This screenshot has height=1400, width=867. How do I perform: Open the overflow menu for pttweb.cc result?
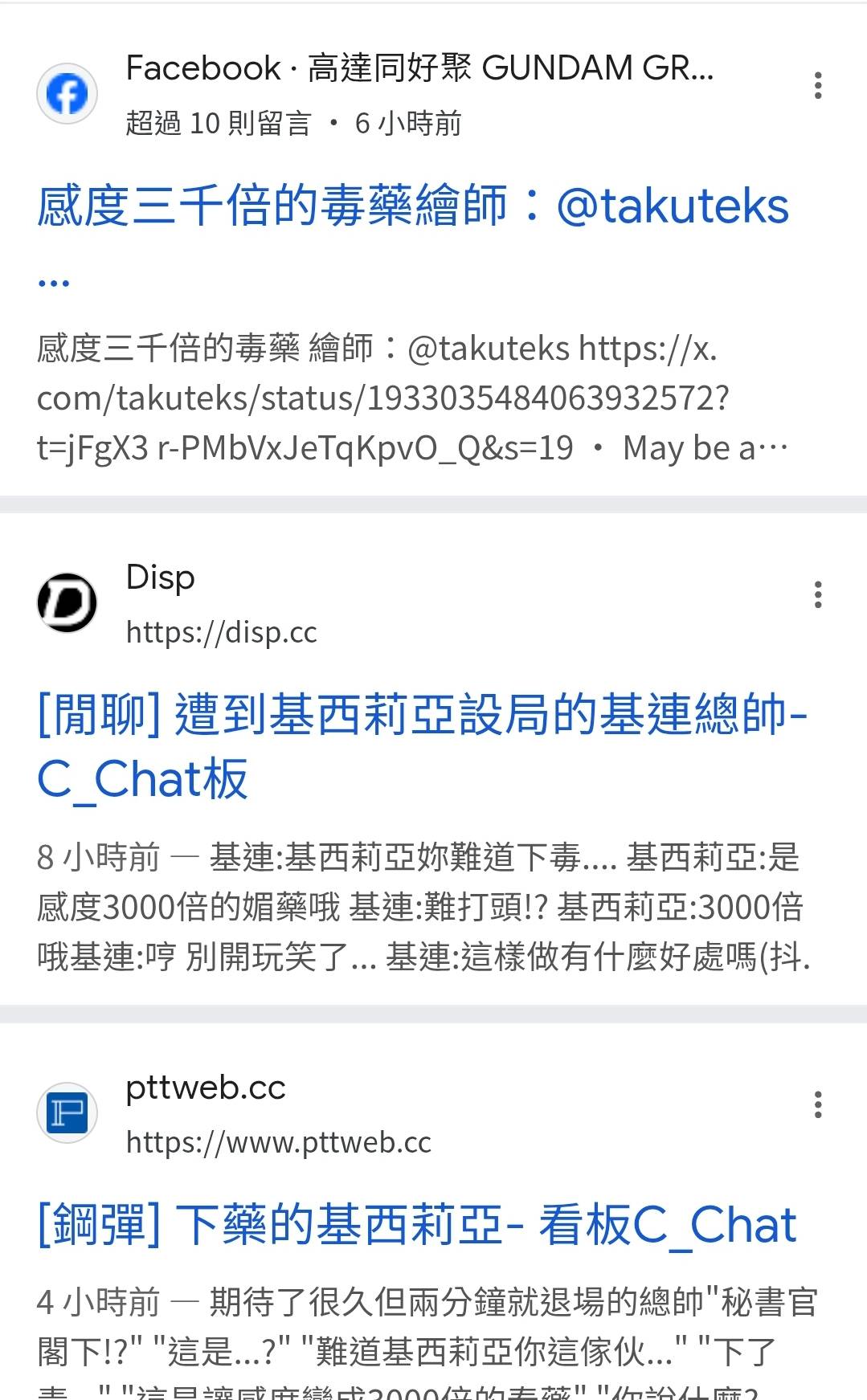[818, 1104]
